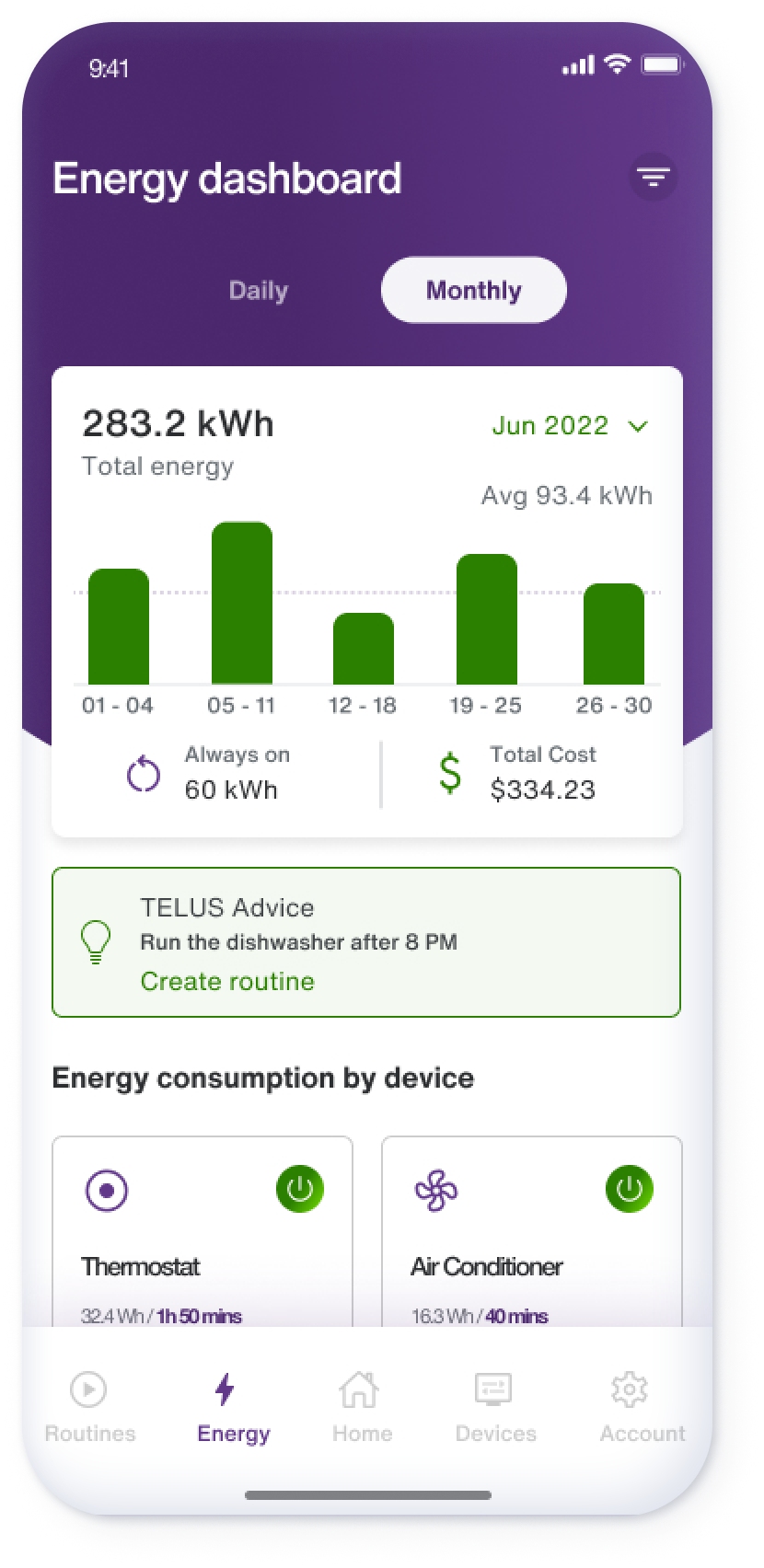Open the Devices tab
The height and width of the screenshot is (1568, 764).
click(495, 1407)
